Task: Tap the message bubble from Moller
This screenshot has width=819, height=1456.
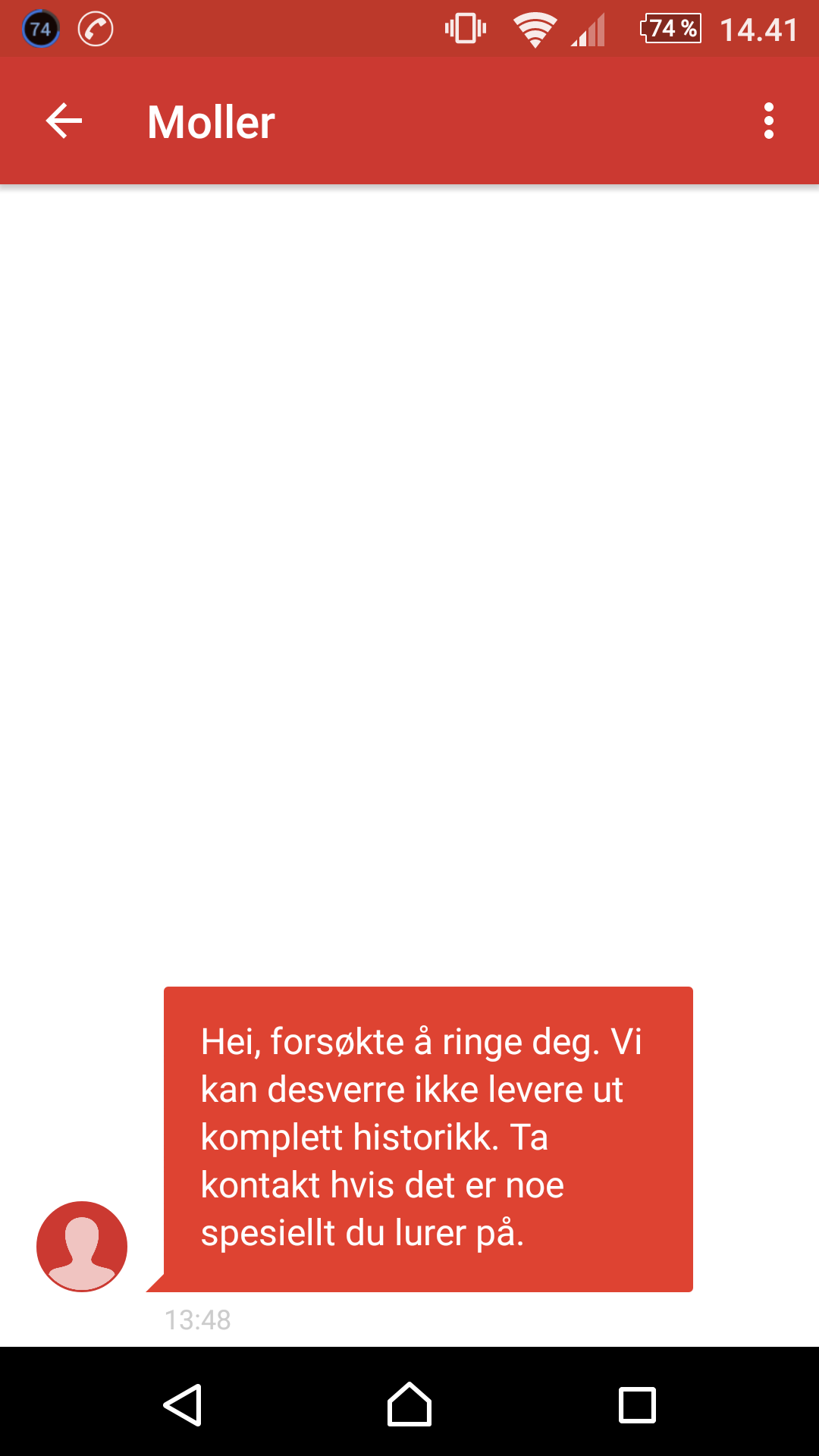Action: point(428,1139)
